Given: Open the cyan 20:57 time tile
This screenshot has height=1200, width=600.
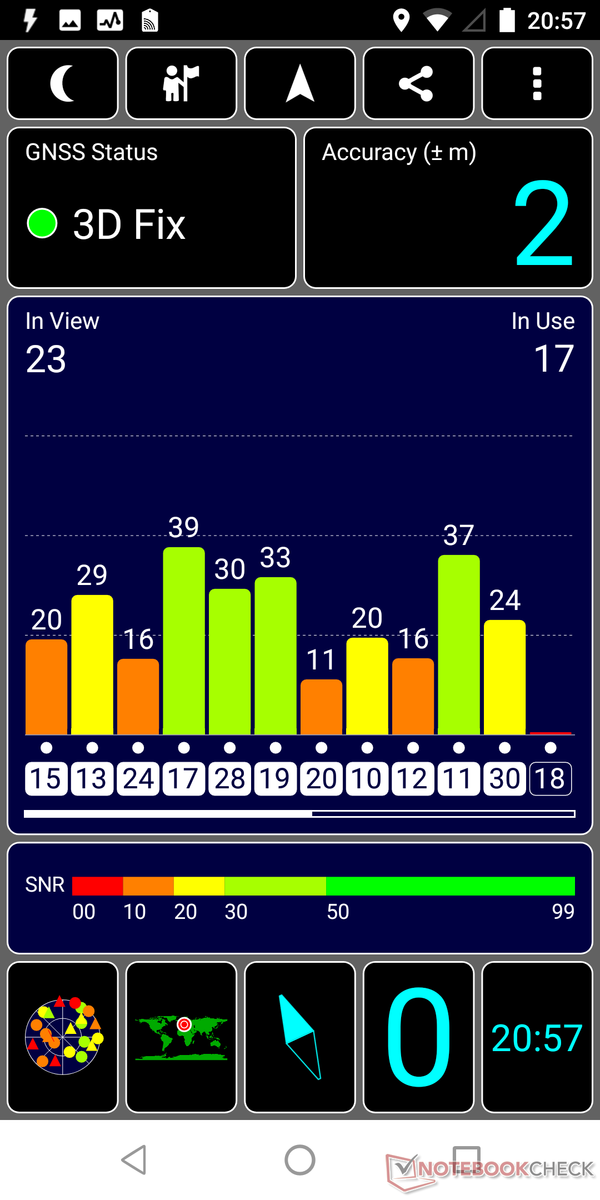Looking at the screenshot, I should coord(537,1037).
